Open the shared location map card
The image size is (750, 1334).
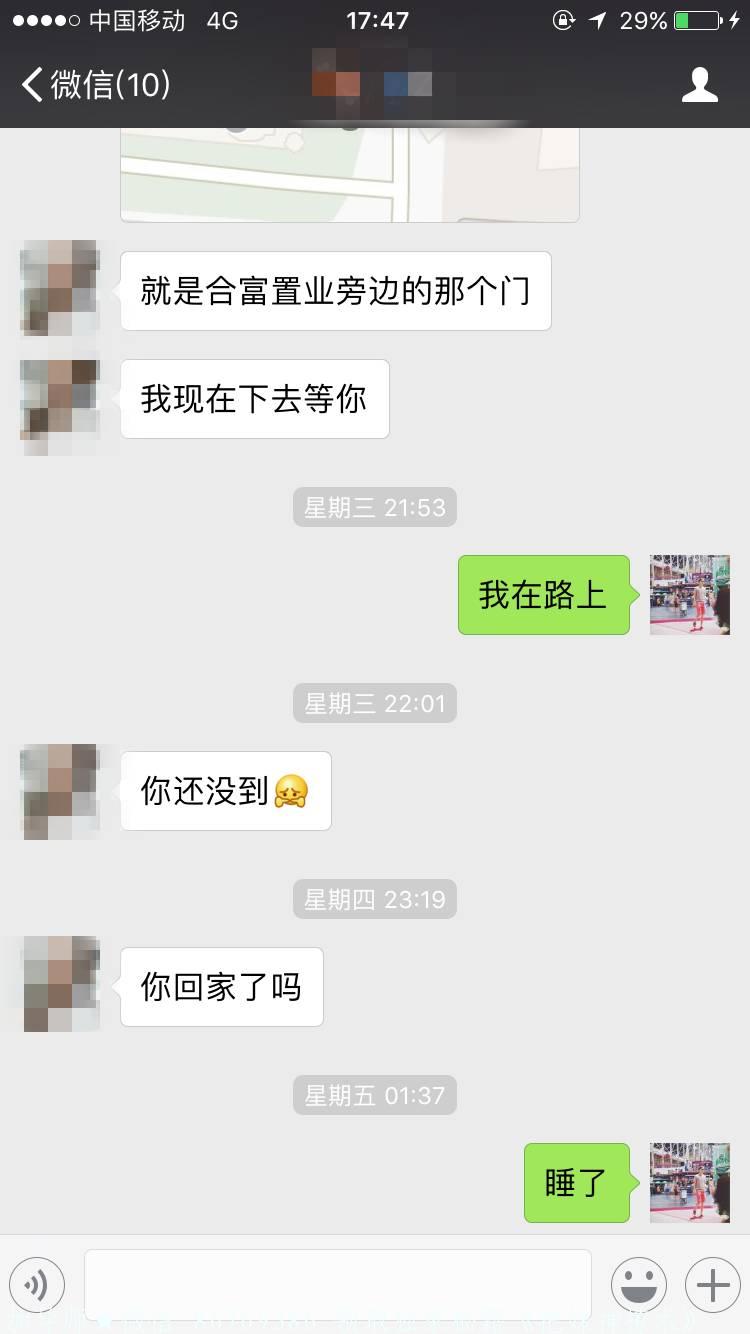click(349, 175)
